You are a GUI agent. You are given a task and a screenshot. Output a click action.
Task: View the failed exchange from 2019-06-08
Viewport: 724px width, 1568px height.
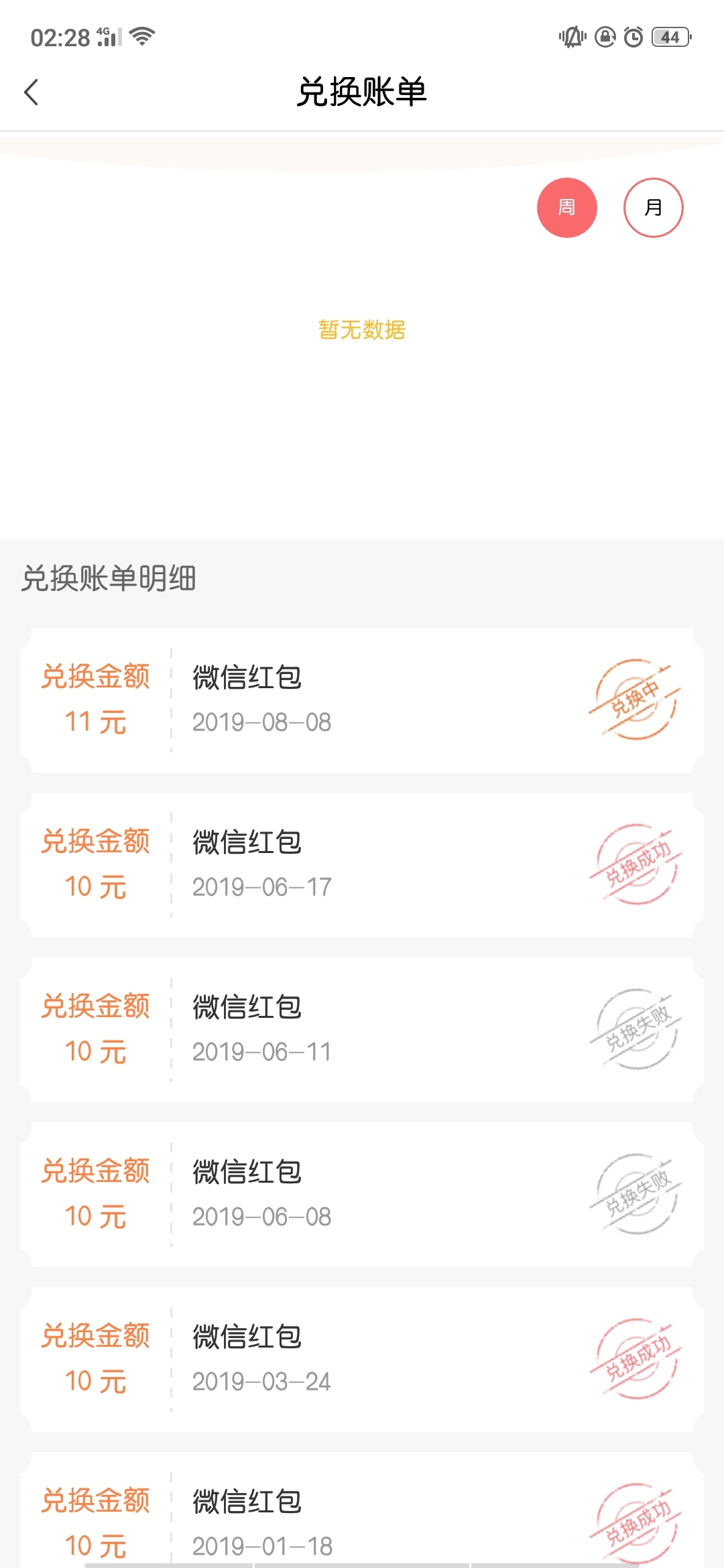point(362,1194)
